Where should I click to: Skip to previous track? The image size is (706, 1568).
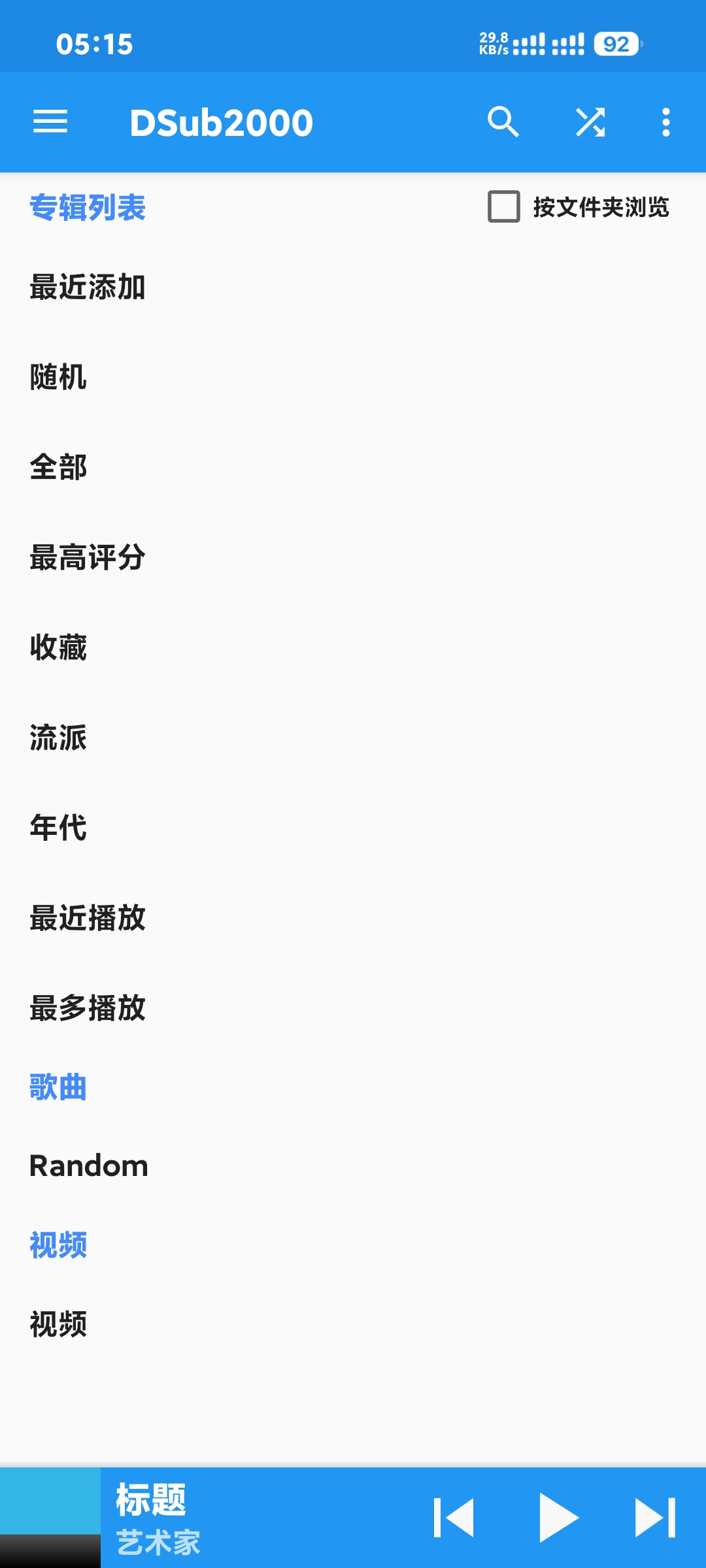point(454,1518)
